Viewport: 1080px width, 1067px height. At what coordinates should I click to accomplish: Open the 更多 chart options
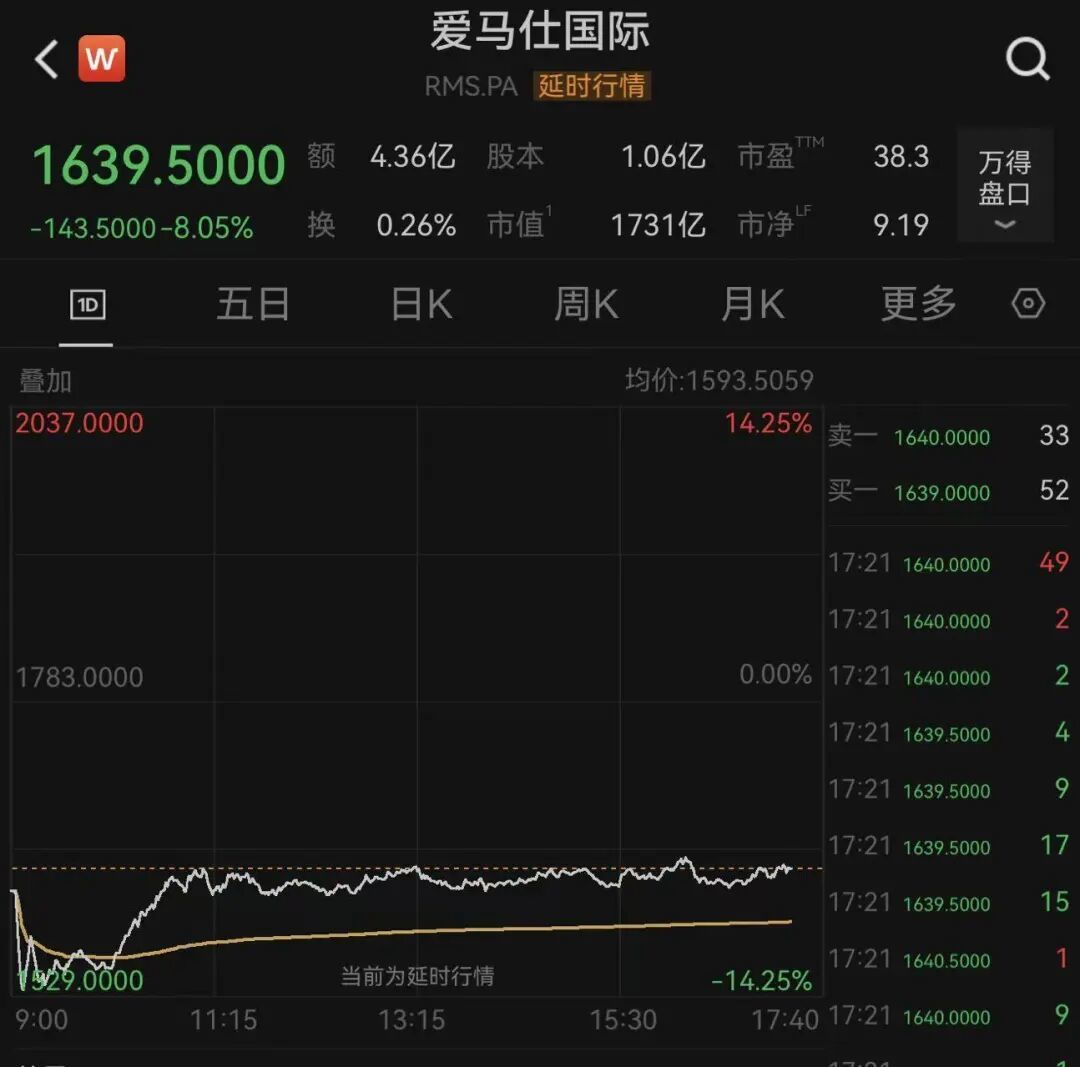[918, 305]
